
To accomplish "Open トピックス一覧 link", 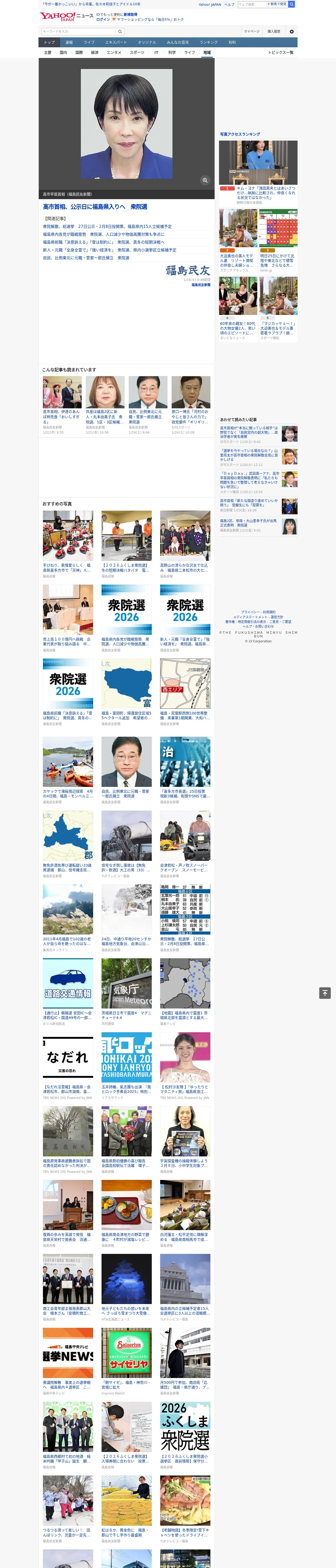I will 281,52.
